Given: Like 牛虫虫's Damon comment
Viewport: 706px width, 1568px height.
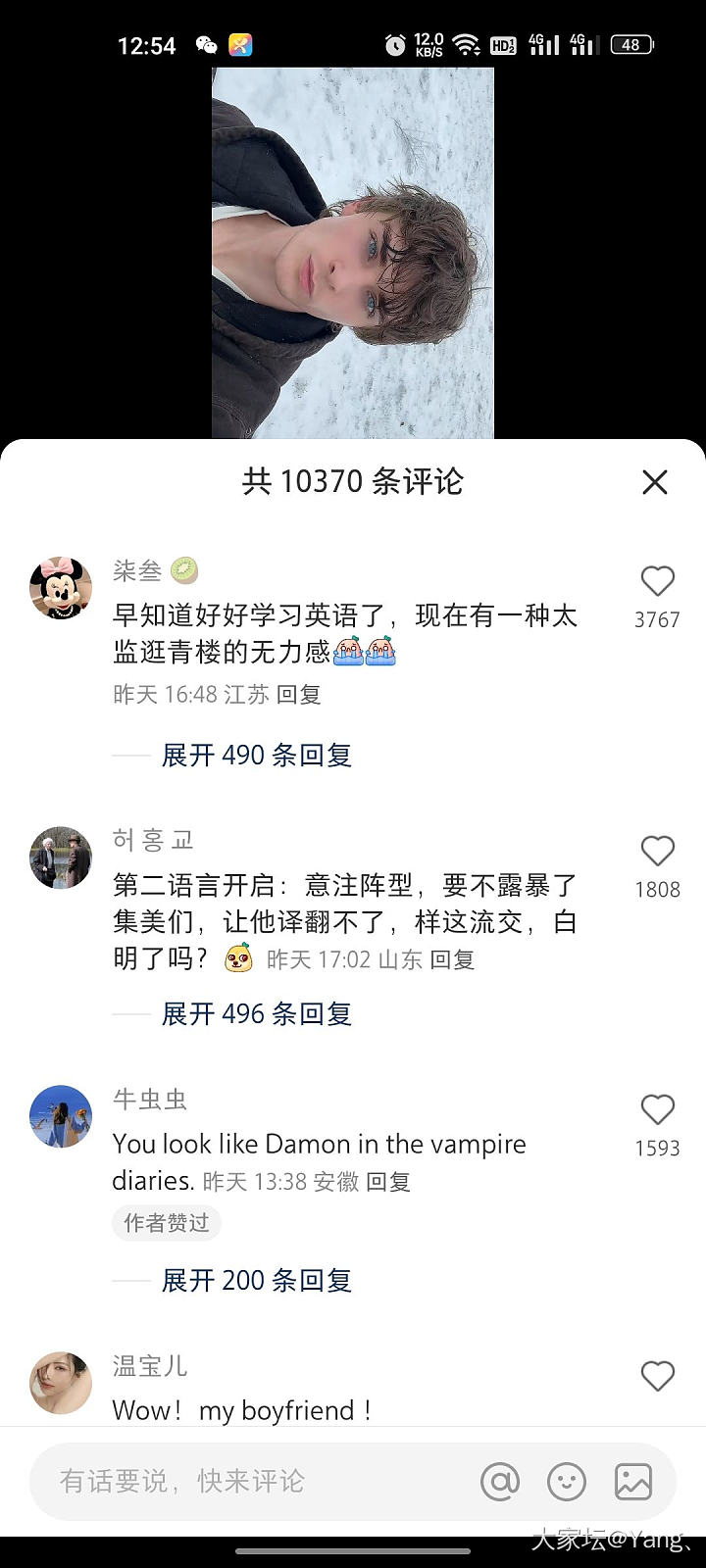Looking at the screenshot, I should [657, 1110].
